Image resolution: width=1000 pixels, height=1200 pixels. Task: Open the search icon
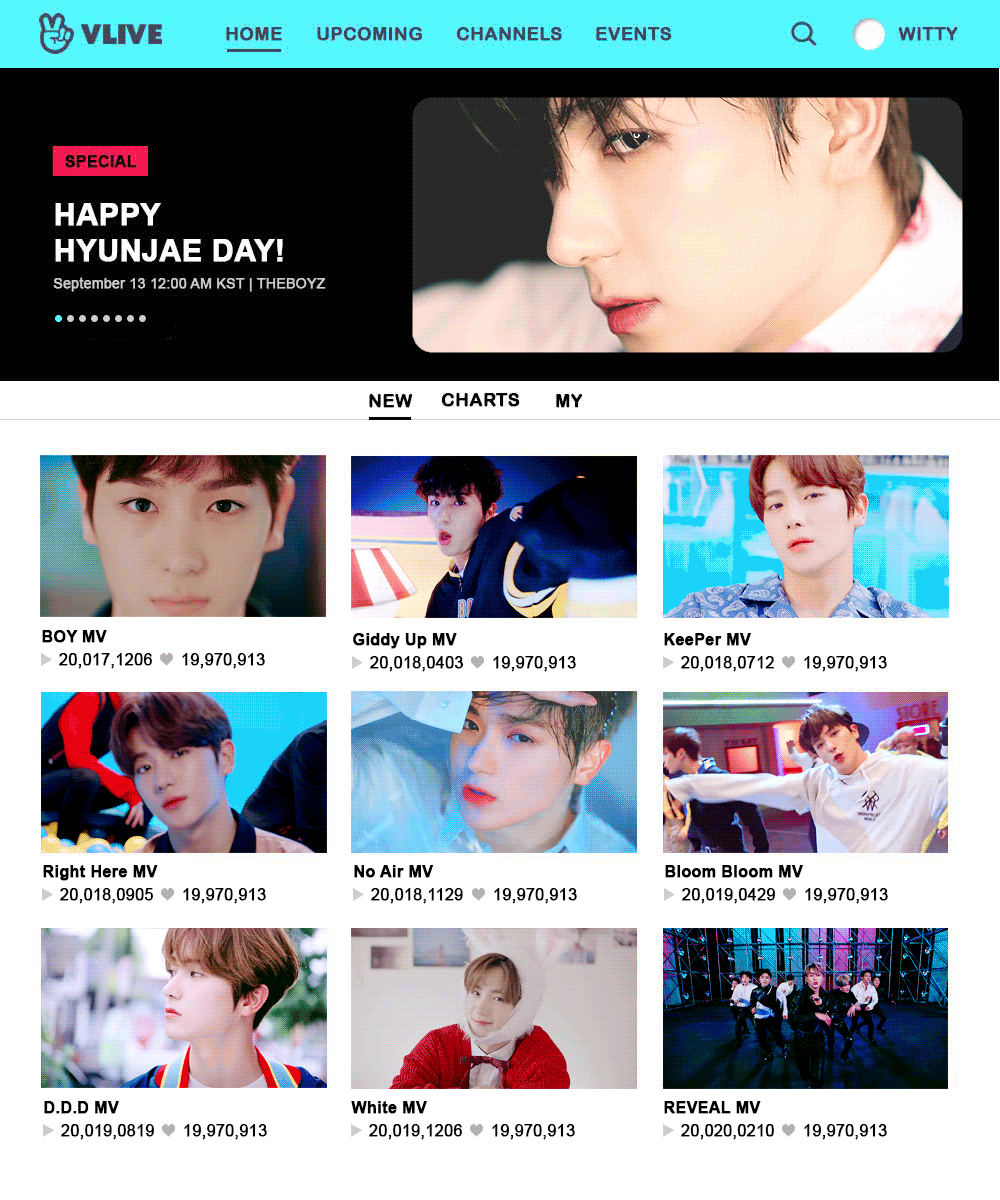point(803,34)
